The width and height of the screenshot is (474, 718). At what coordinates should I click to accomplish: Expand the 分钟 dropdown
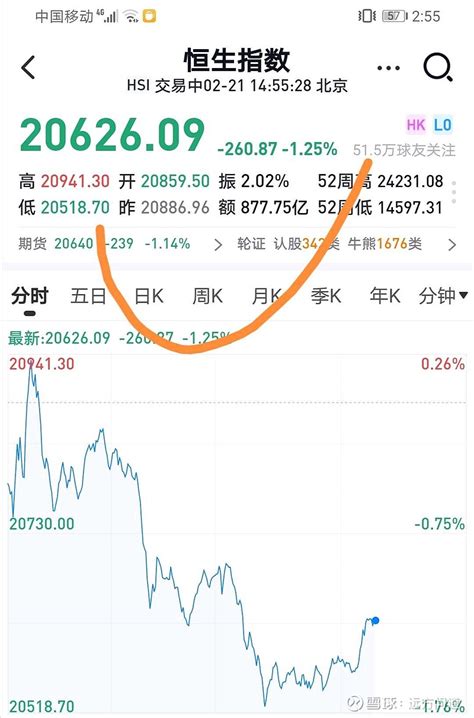[x=443, y=296]
